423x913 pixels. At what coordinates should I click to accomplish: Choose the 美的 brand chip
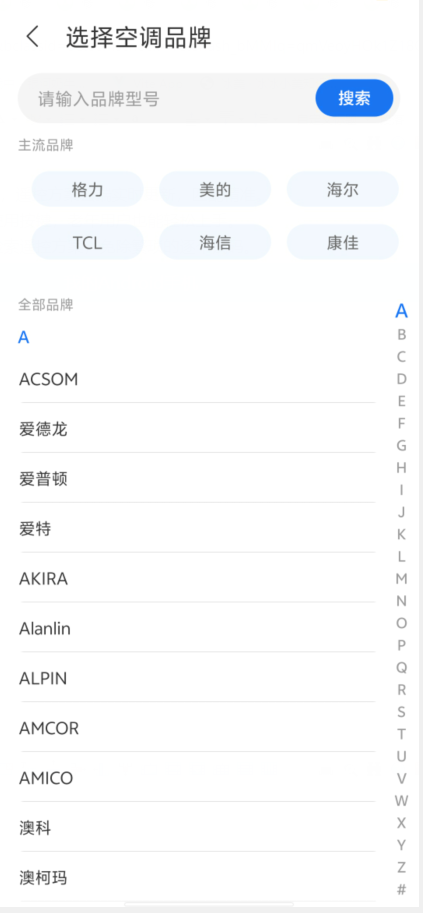click(x=215, y=189)
